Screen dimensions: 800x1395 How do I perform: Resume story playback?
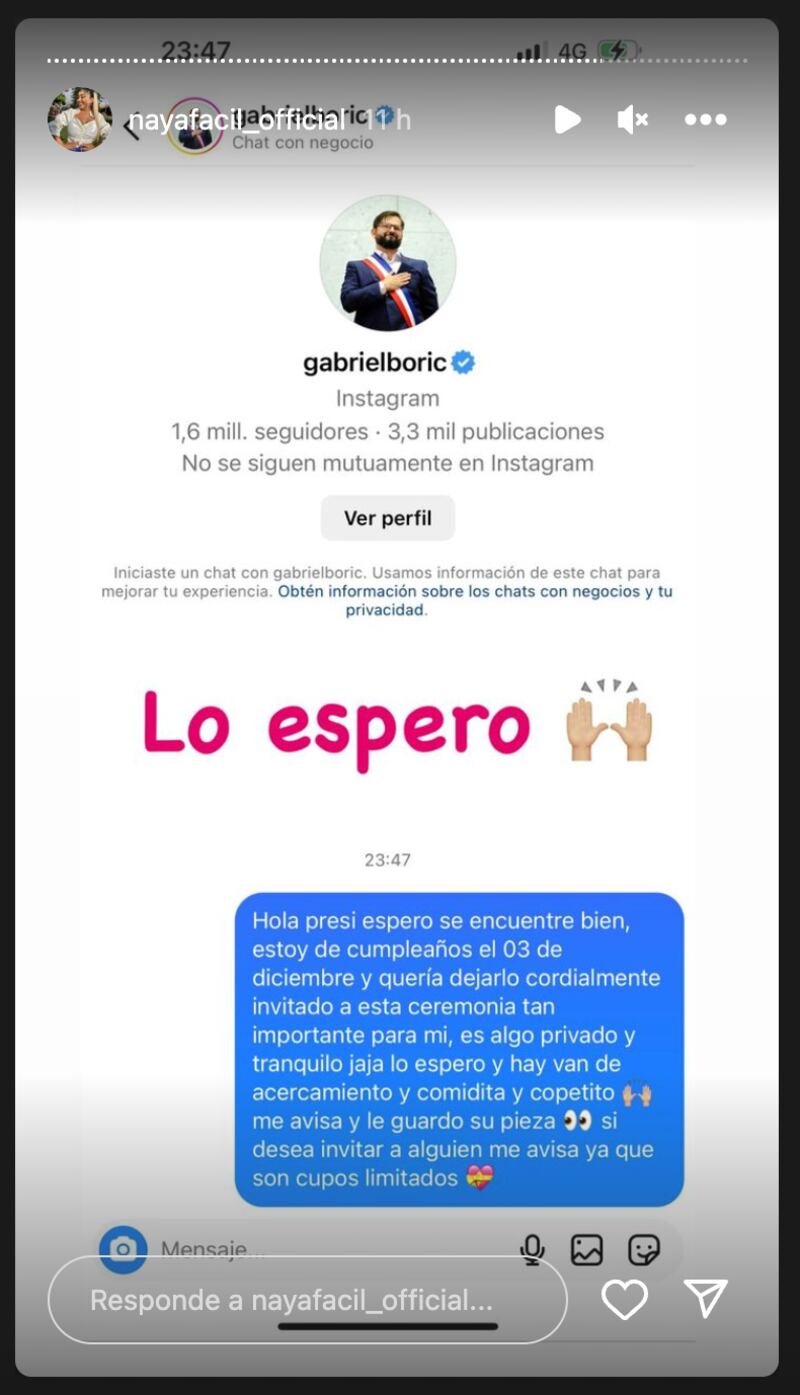(567, 120)
